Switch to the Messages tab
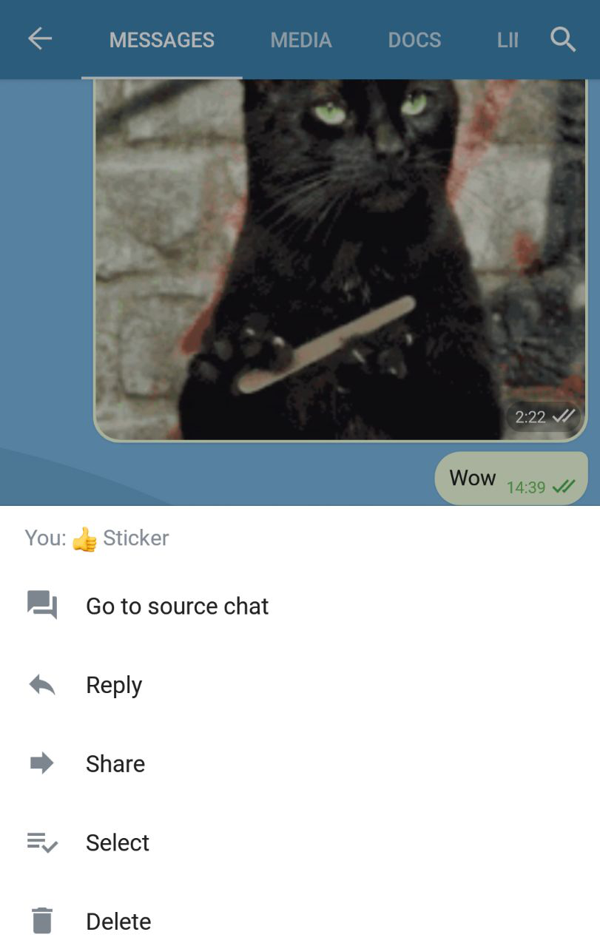Screen dimensions: 600x946 pyautogui.click(x=161, y=41)
